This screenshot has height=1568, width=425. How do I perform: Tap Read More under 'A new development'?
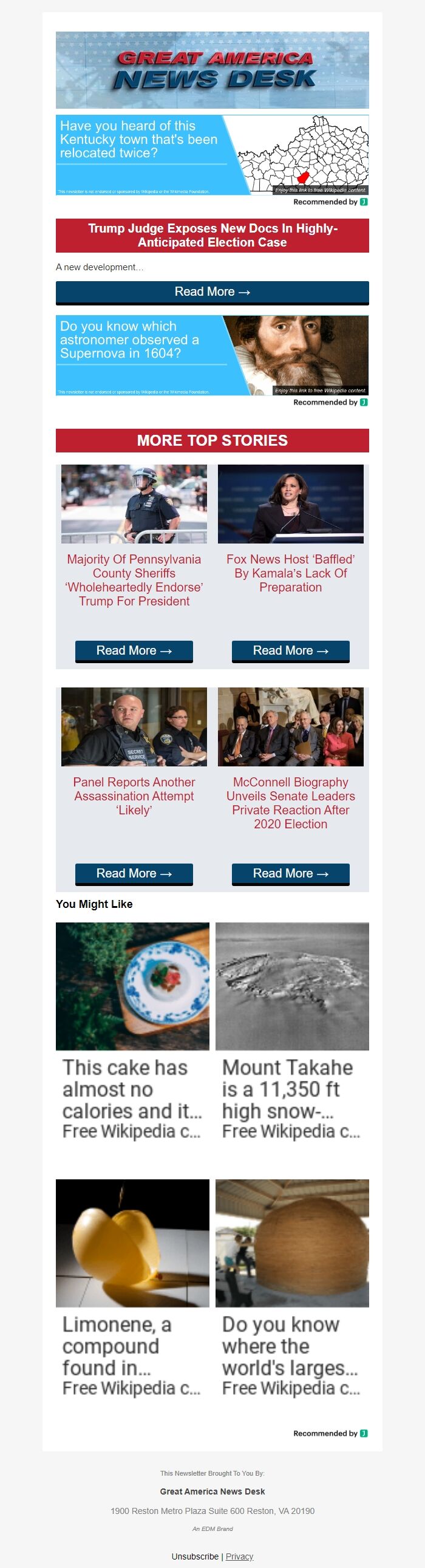tap(212, 291)
